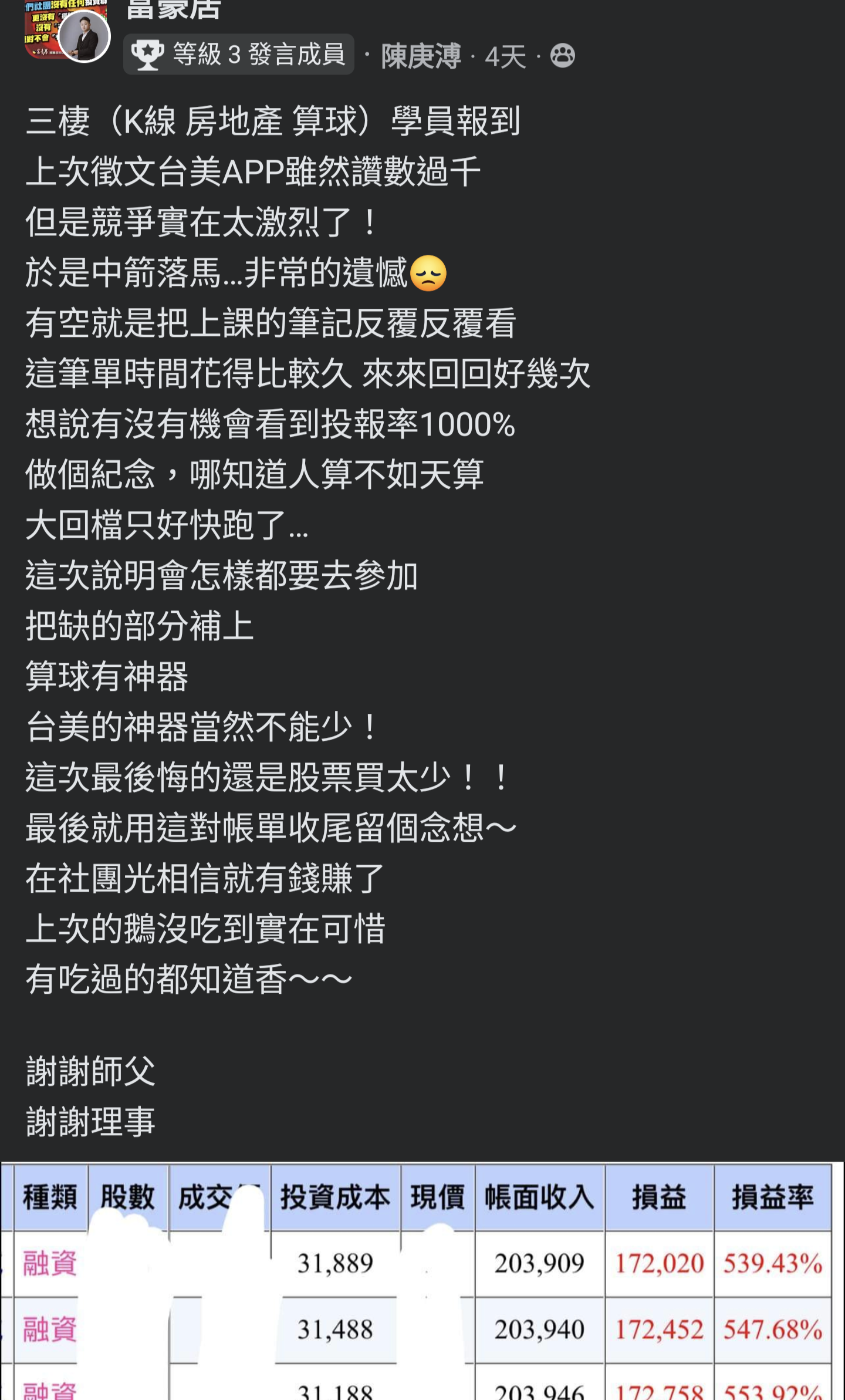Open the attached profit table image
The height and width of the screenshot is (1400, 845).
pos(422,1281)
